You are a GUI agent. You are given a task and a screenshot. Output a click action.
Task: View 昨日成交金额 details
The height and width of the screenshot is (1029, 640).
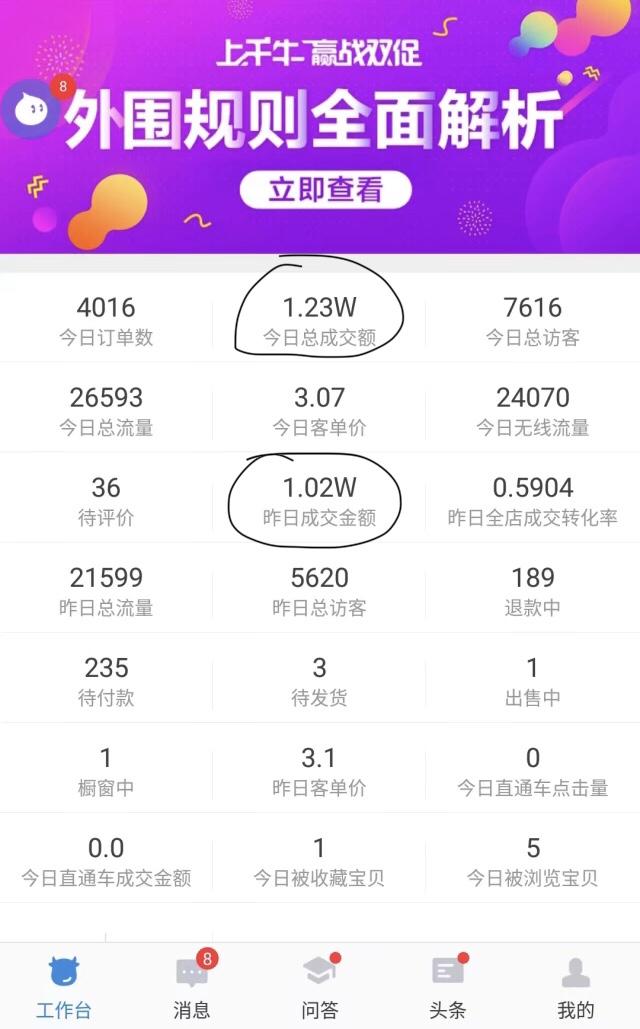click(319, 501)
